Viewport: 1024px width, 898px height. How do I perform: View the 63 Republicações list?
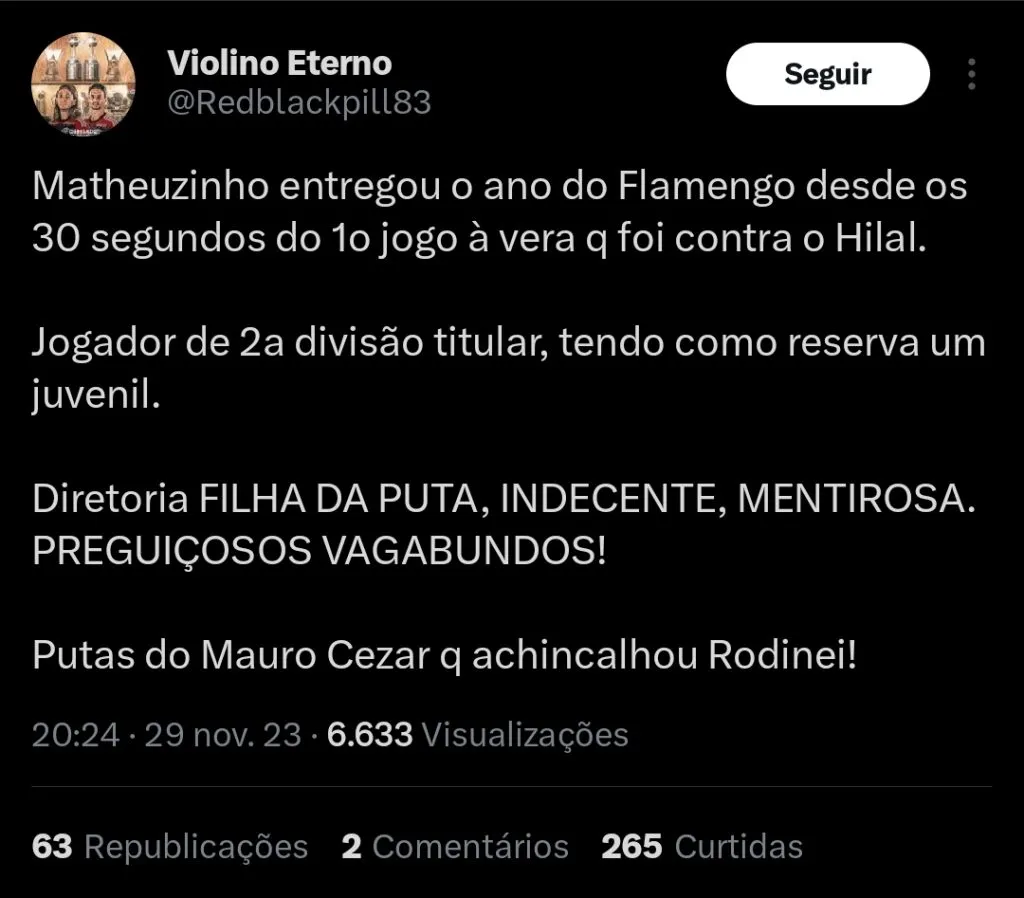coord(170,847)
